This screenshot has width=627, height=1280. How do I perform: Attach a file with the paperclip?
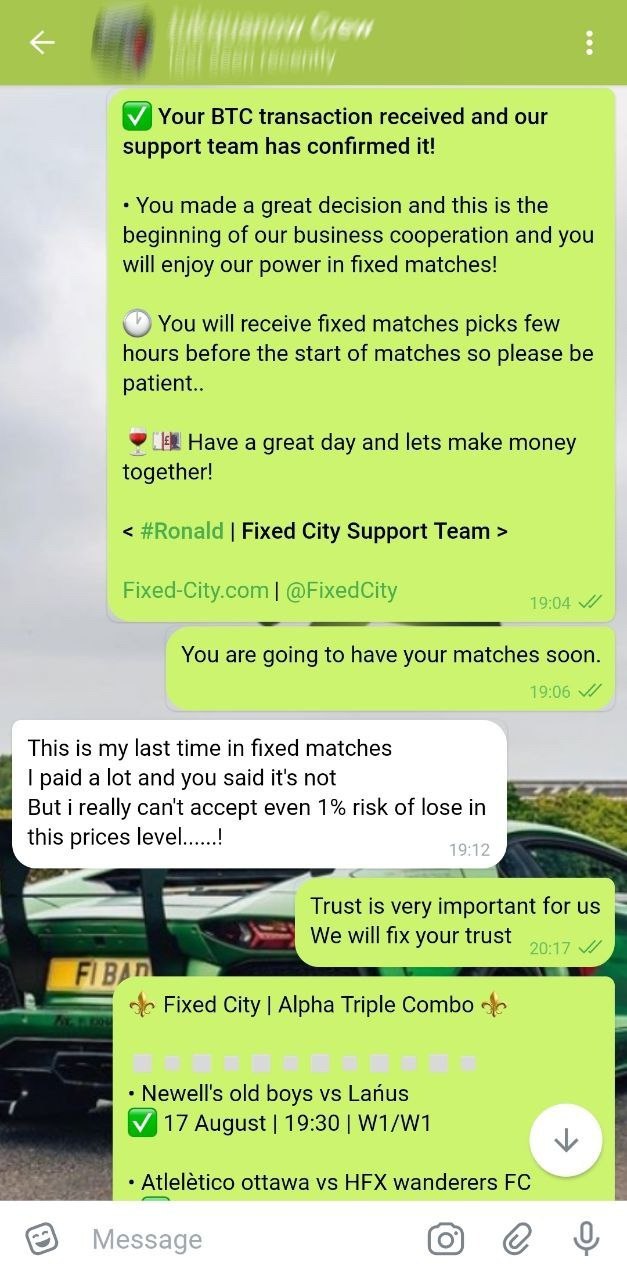coord(516,1240)
